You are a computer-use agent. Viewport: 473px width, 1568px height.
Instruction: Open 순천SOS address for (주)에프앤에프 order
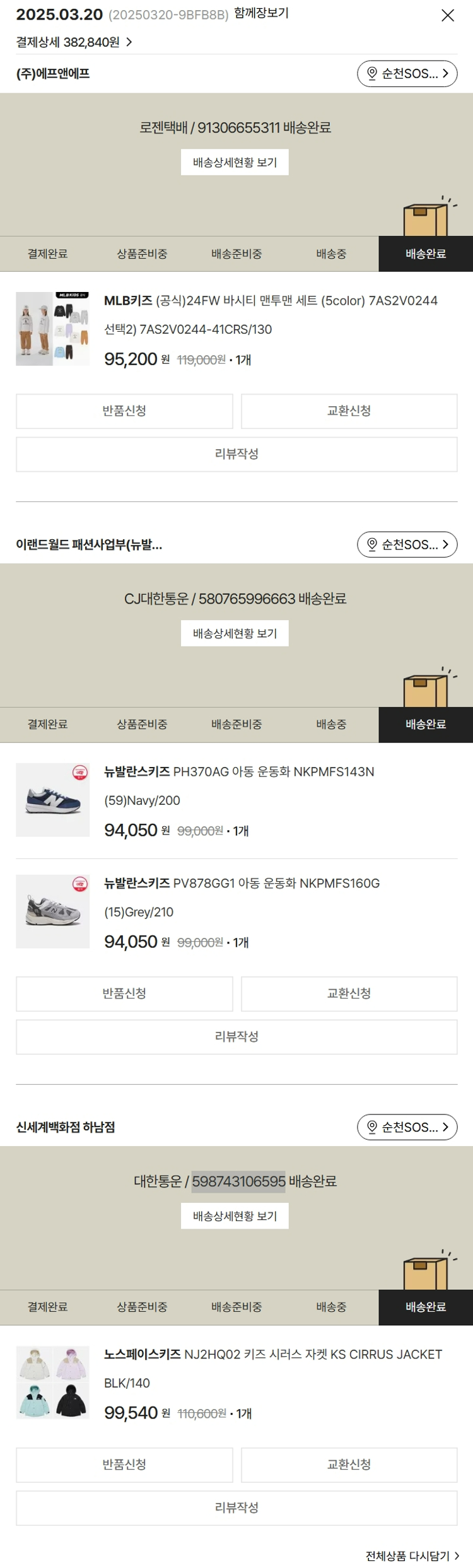pyautogui.click(x=407, y=74)
